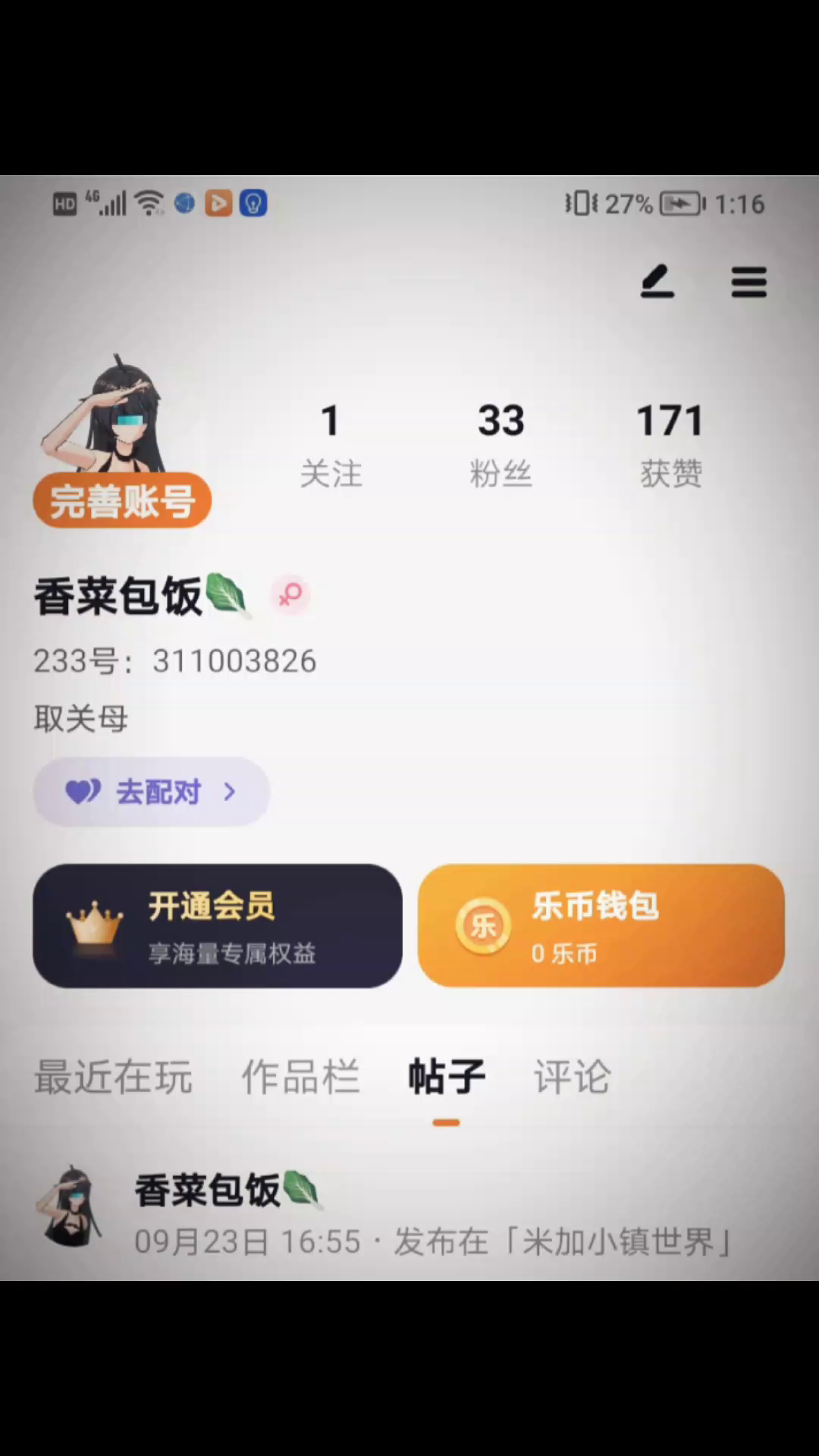819x1456 pixels.
Task: Switch to the 最近在玩 tab
Action: [113, 1077]
